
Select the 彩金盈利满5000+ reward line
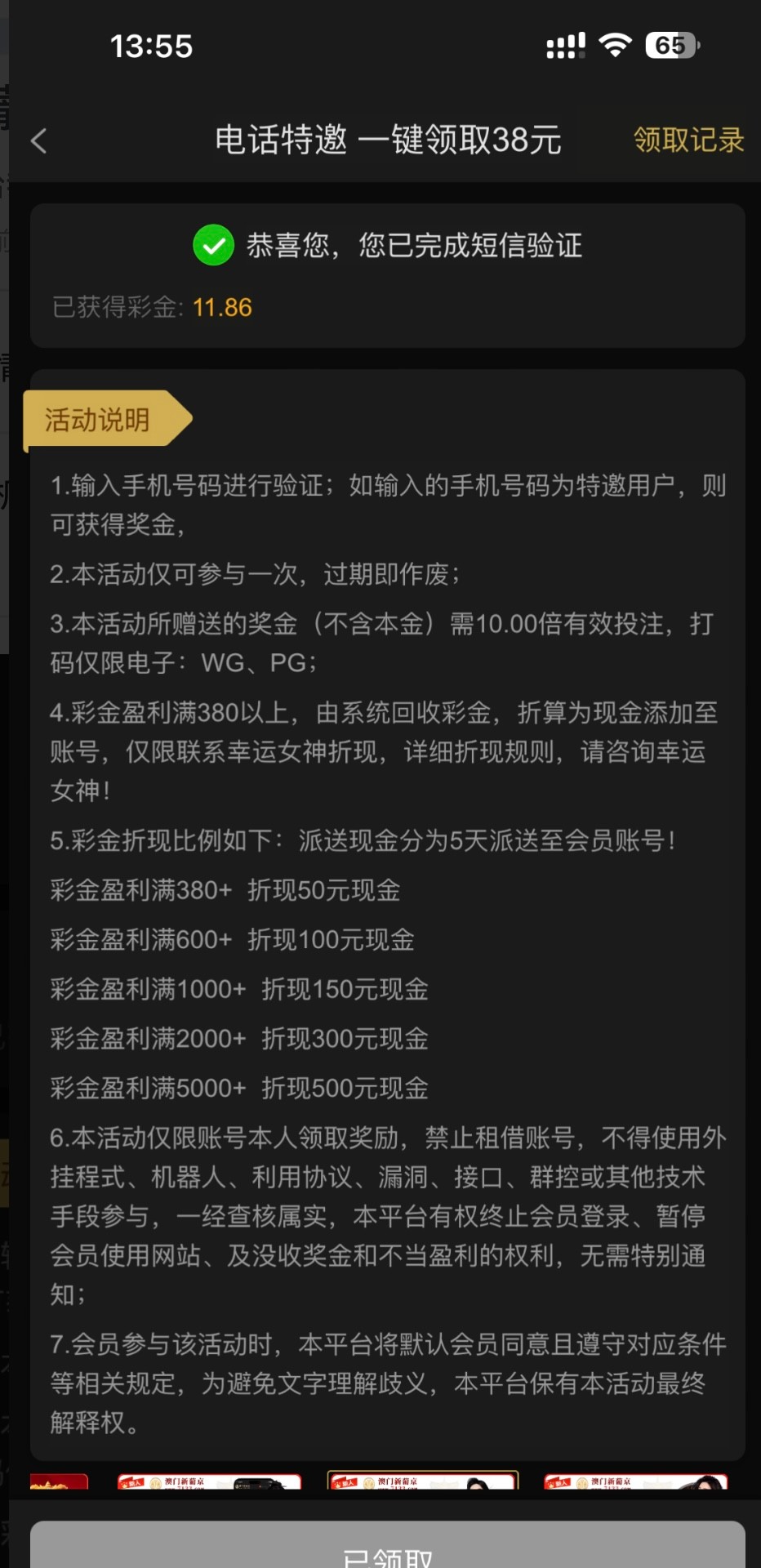237,1089
